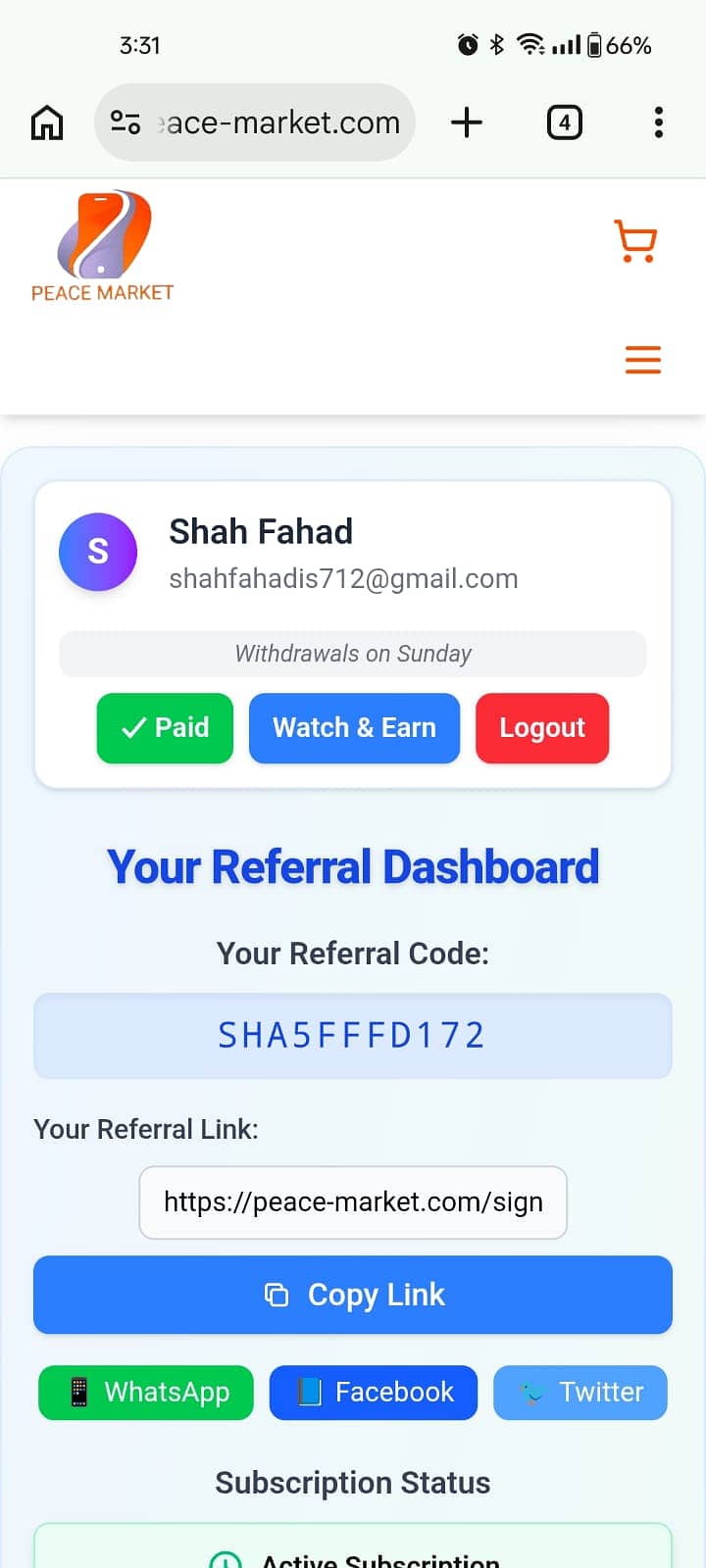Open the browser overflow menu
The image size is (706, 1568).
pyautogui.click(x=659, y=122)
